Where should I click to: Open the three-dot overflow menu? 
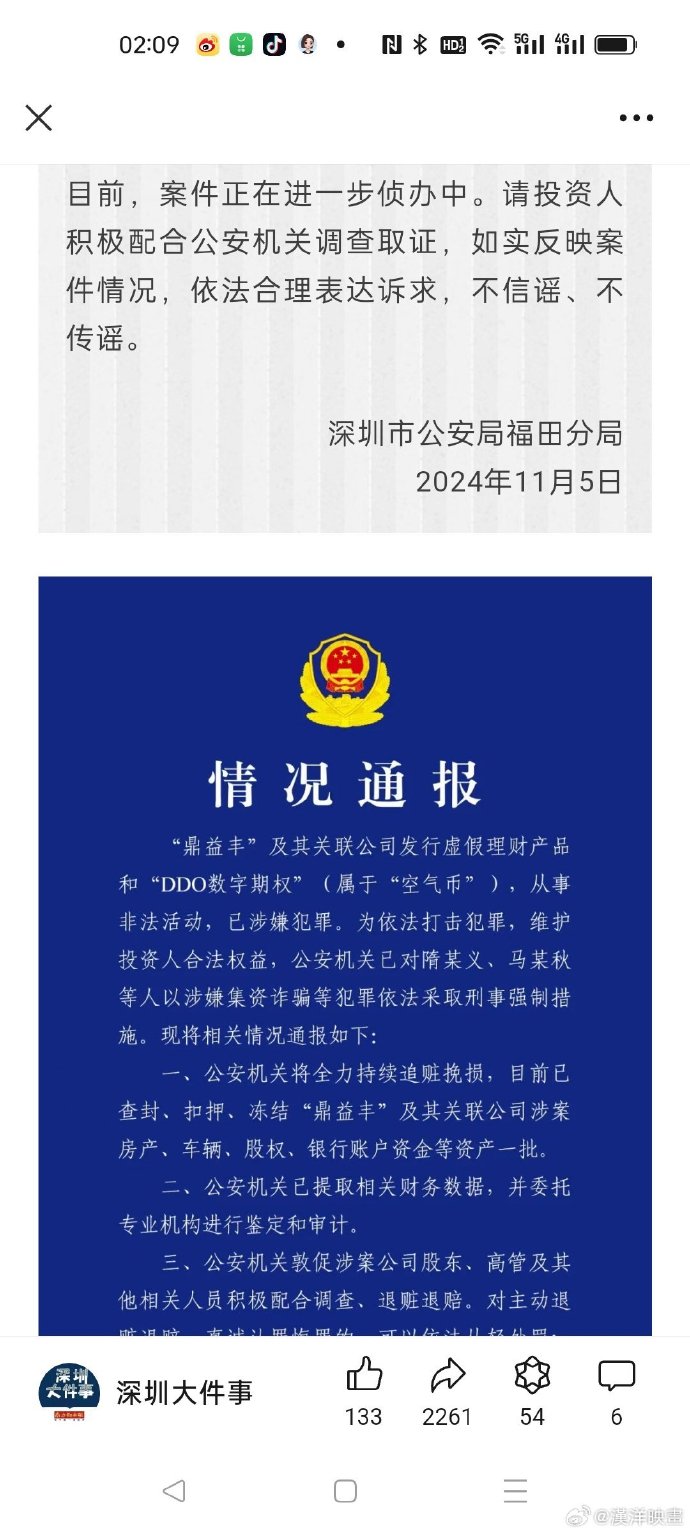(x=636, y=118)
